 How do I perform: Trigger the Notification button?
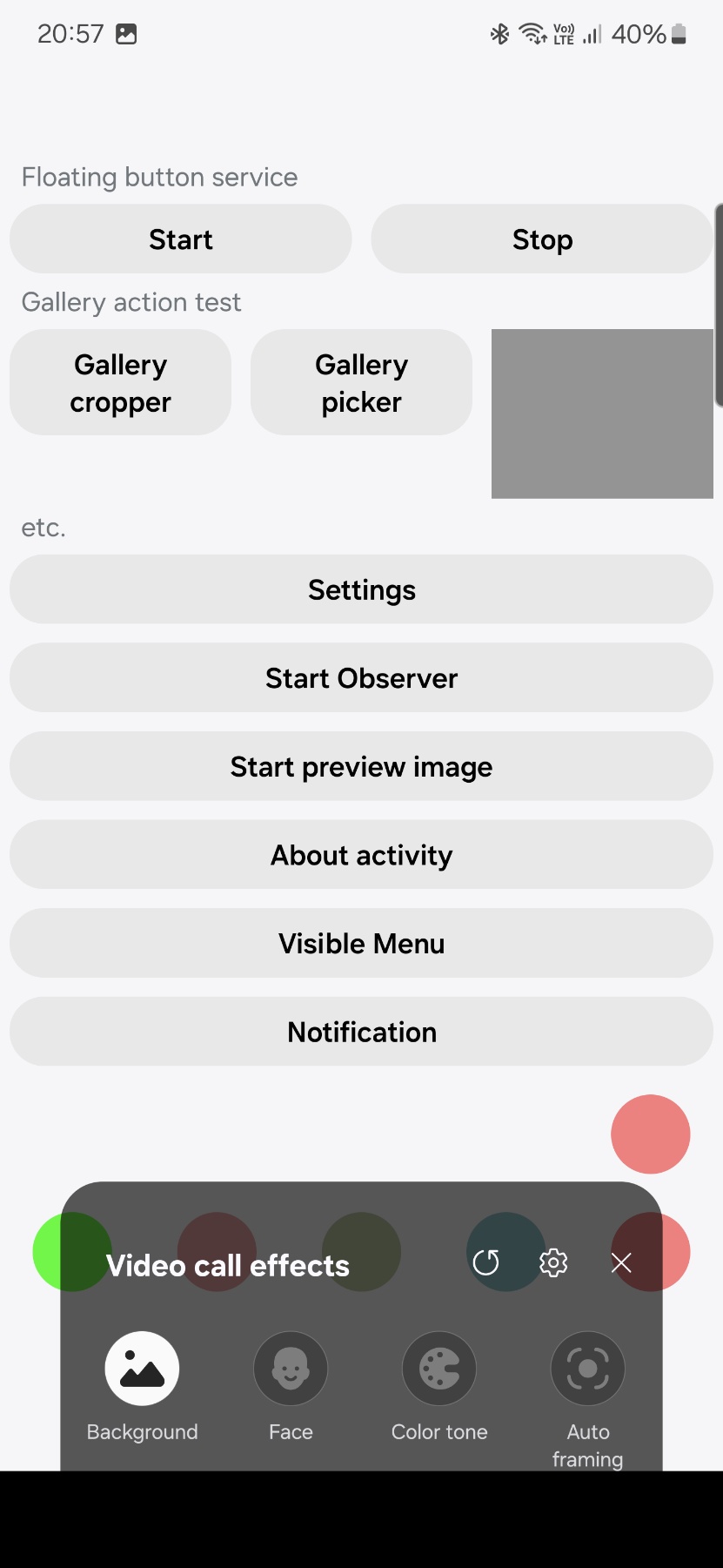[x=361, y=1032]
